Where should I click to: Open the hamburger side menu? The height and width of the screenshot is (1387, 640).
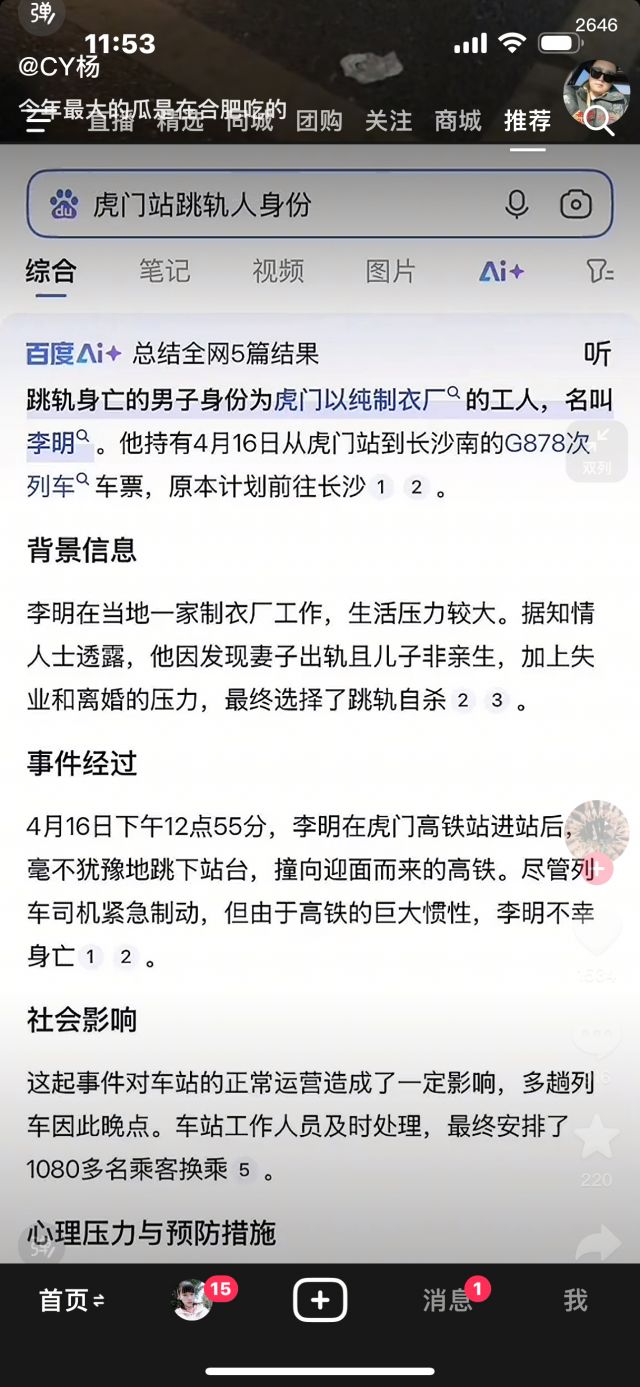point(38,121)
